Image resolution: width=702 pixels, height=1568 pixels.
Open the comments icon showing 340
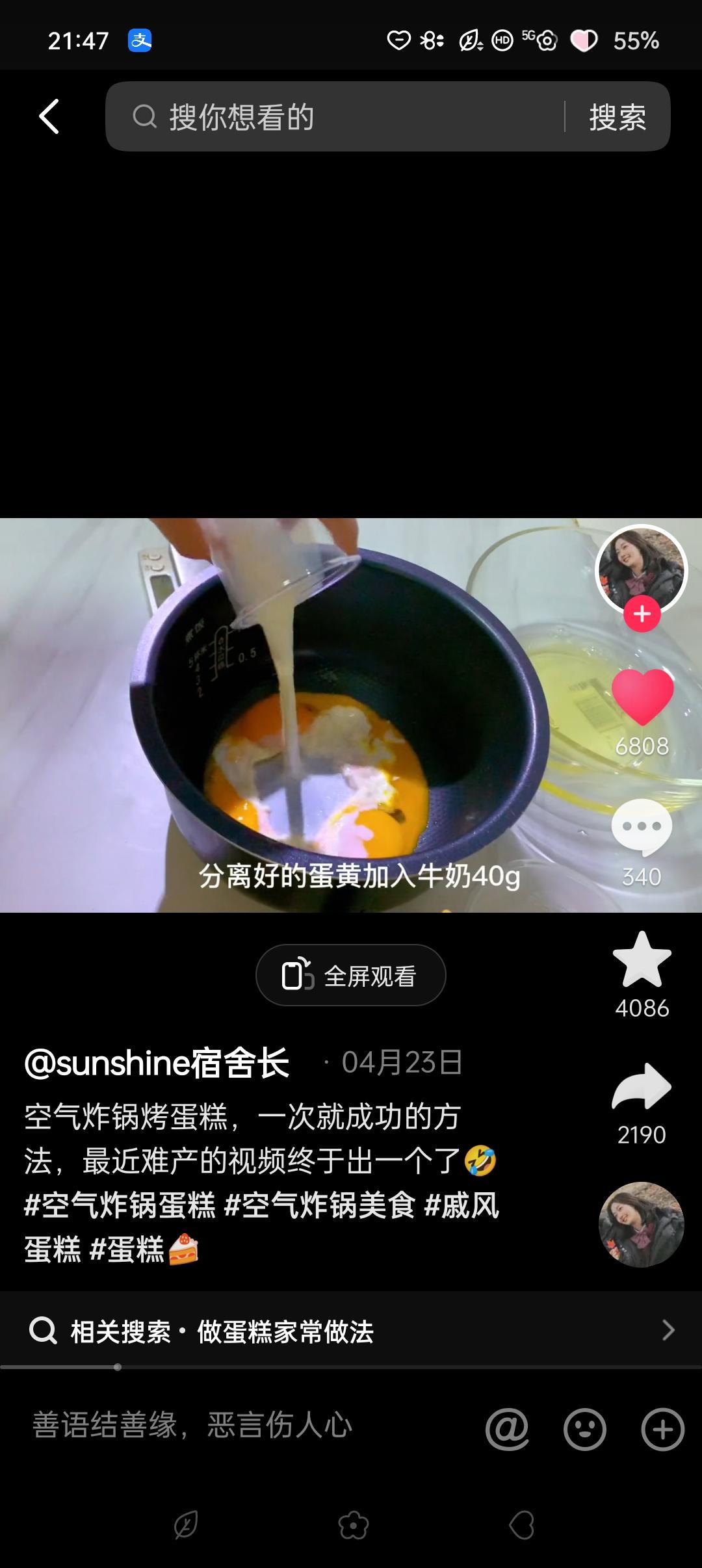(x=641, y=826)
